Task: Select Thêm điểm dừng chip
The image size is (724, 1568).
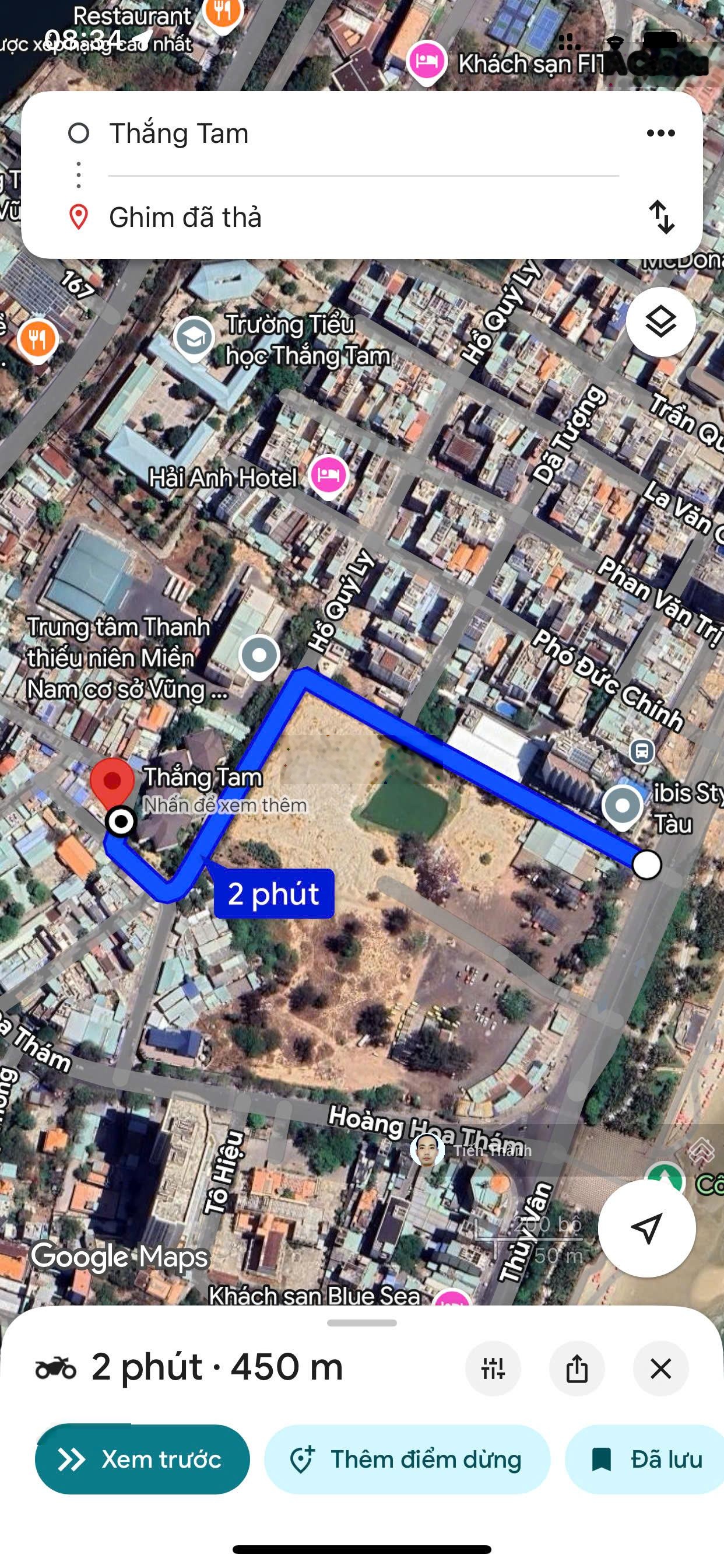Action: 406,1459
